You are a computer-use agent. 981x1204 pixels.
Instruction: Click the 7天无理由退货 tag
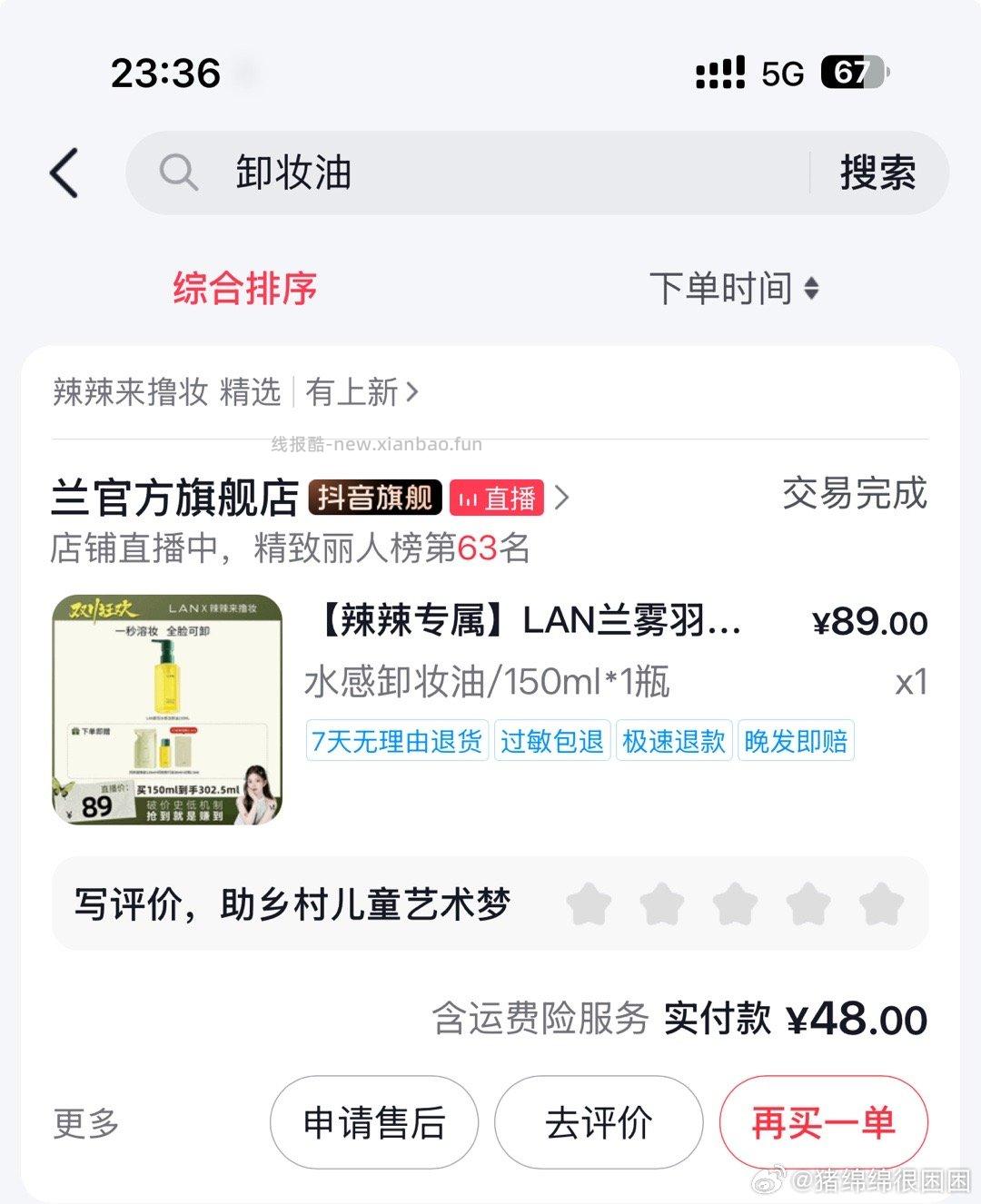397,741
